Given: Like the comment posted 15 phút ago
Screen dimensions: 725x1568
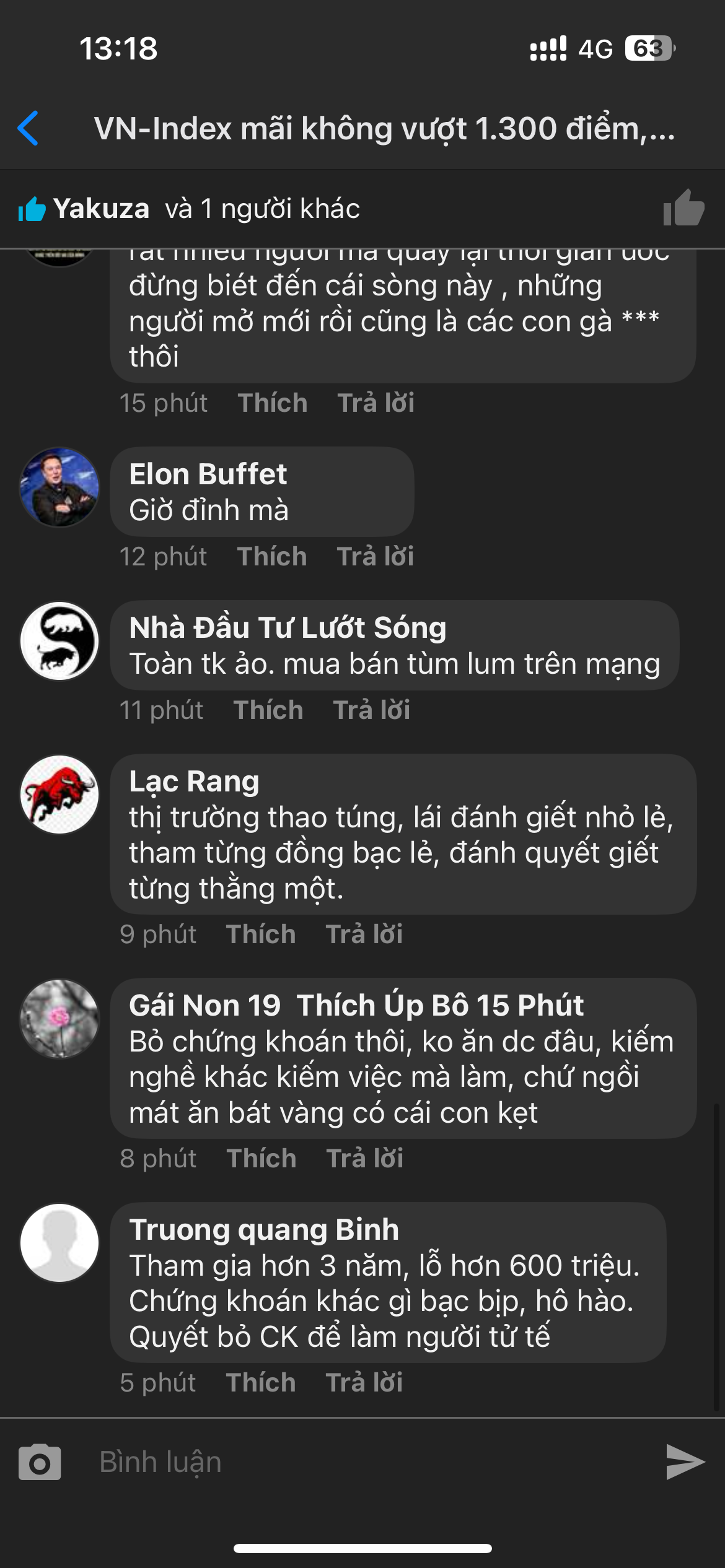Looking at the screenshot, I should tap(273, 403).
